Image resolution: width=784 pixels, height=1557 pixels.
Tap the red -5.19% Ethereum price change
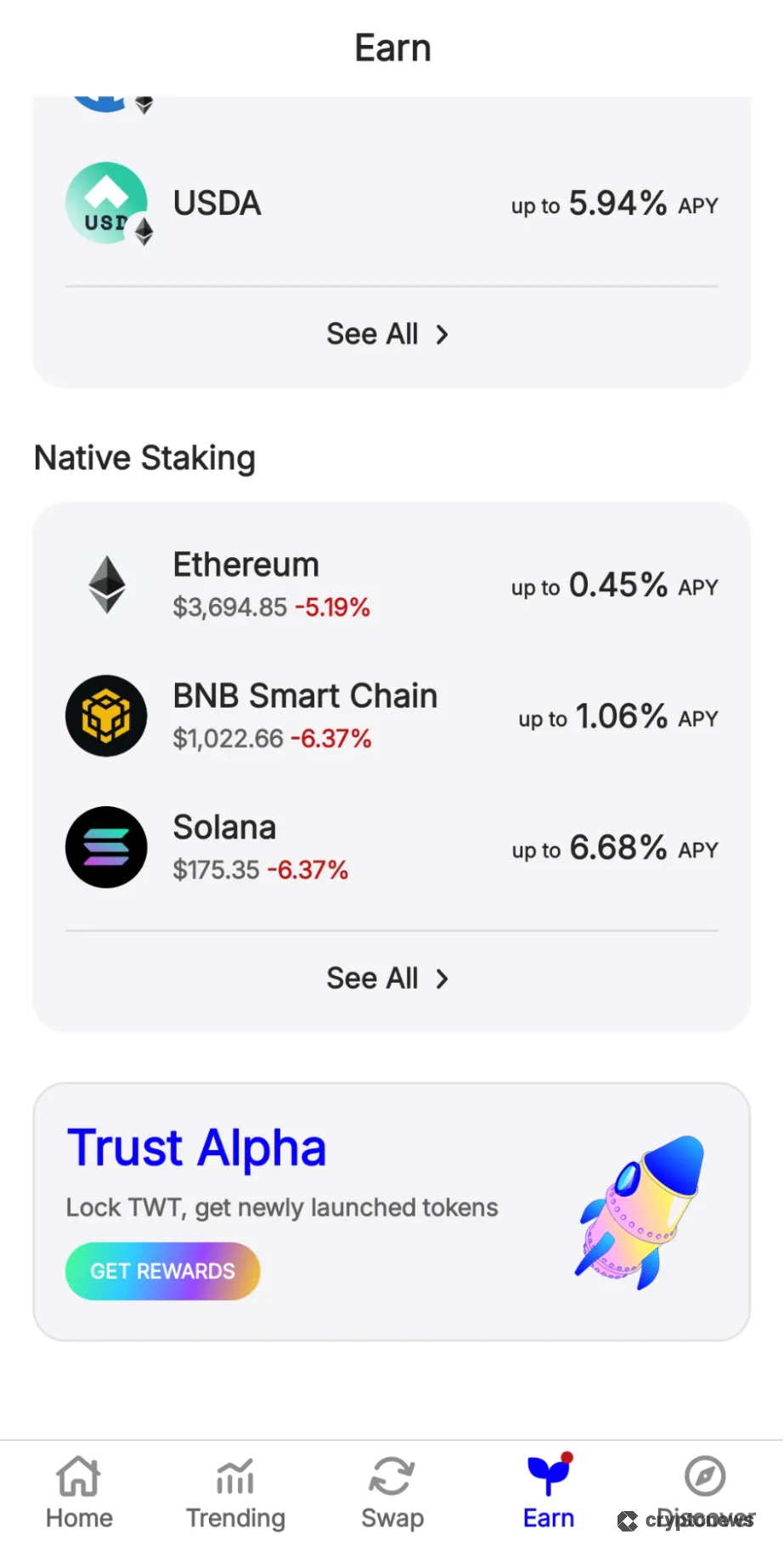point(332,607)
